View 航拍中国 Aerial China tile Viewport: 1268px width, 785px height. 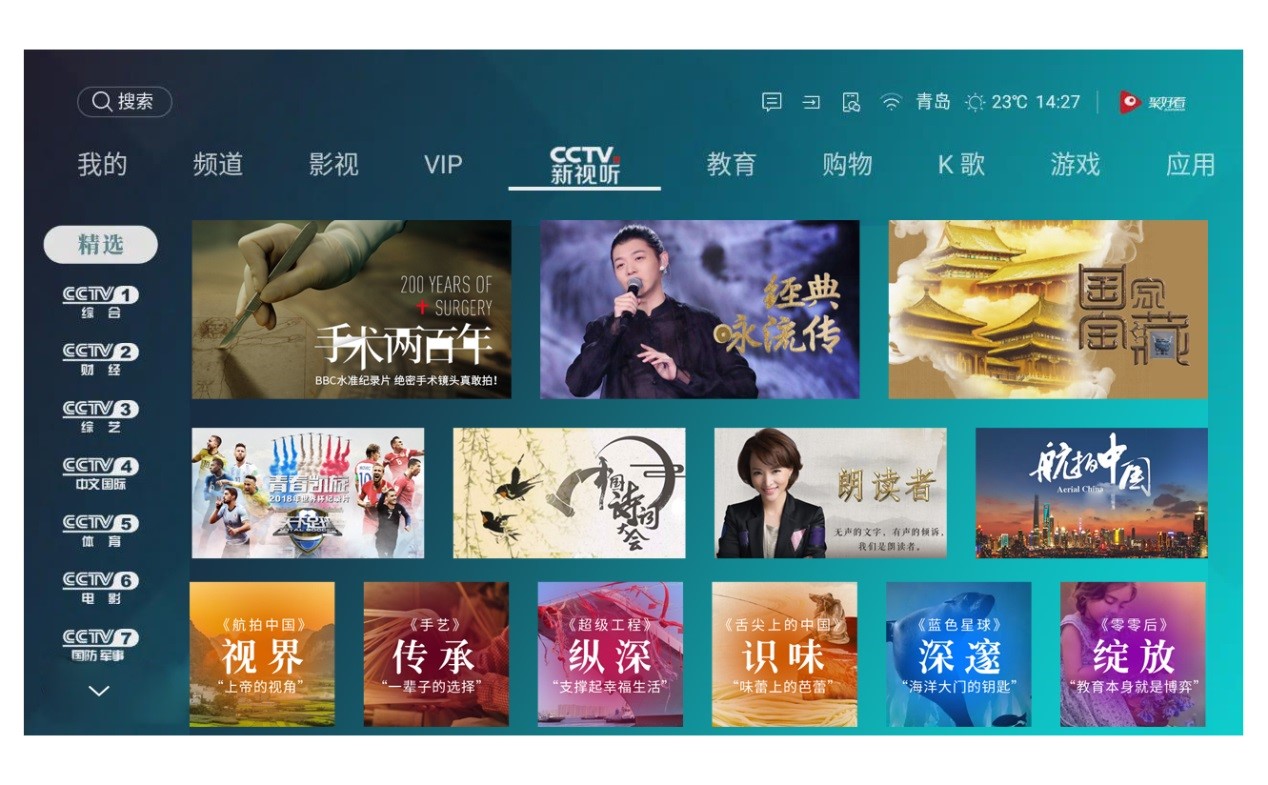[1091, 493]
